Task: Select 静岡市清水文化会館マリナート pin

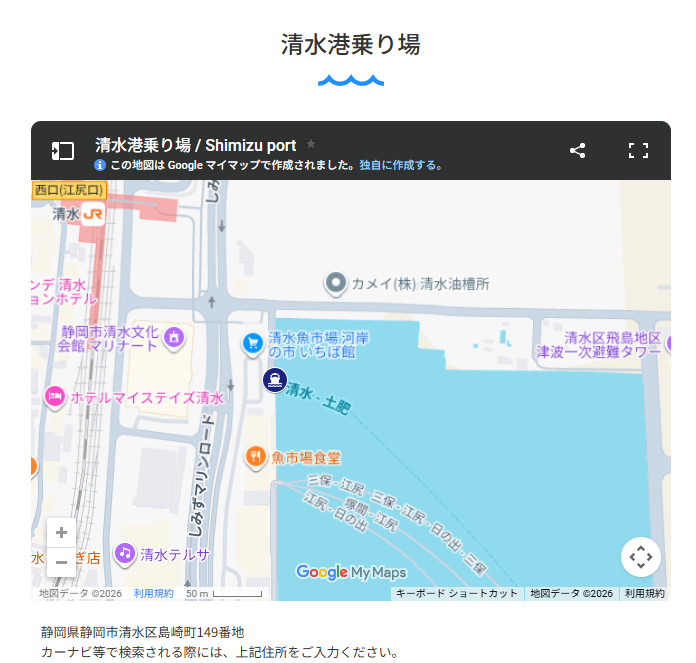Action: pos(174,337)
